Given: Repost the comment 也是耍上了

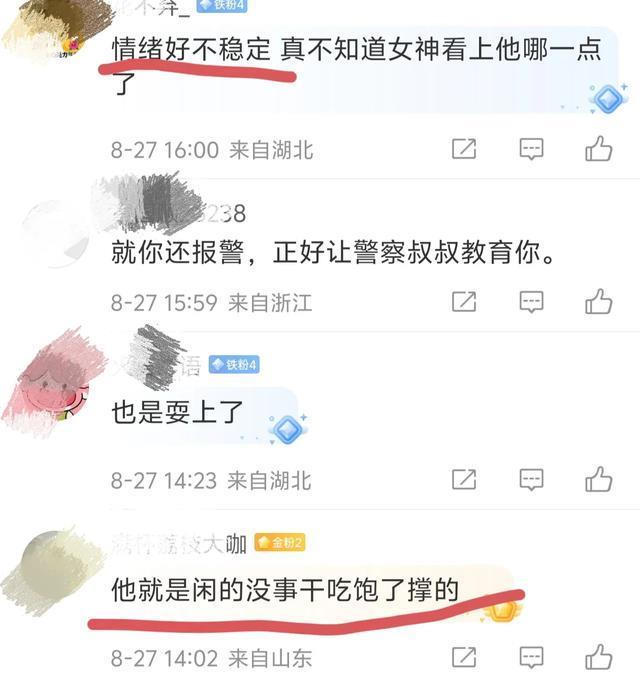Looking at the screenshot, I should tap(464, 479).
